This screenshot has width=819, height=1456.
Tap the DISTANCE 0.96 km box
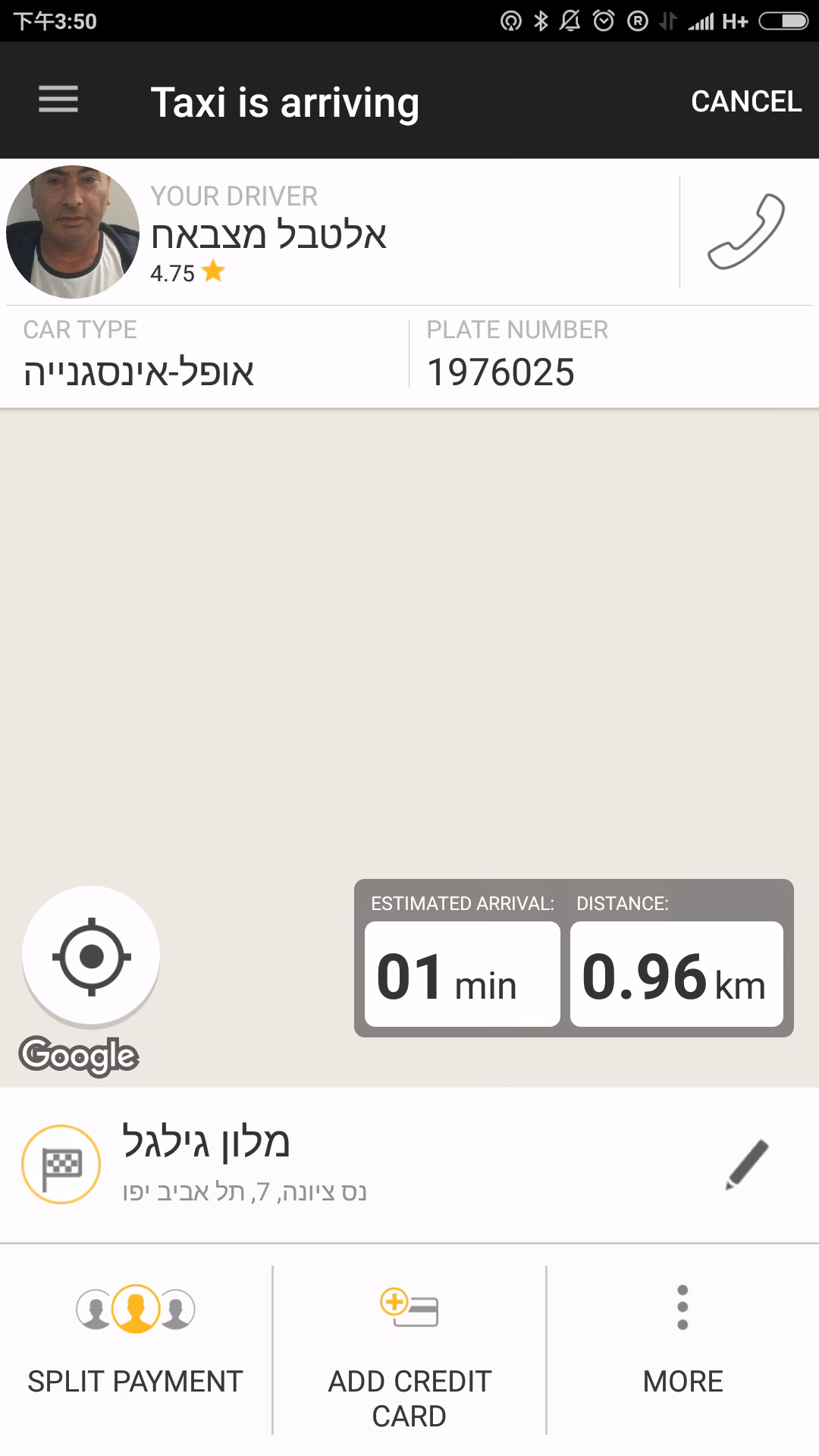click(678, 978)
